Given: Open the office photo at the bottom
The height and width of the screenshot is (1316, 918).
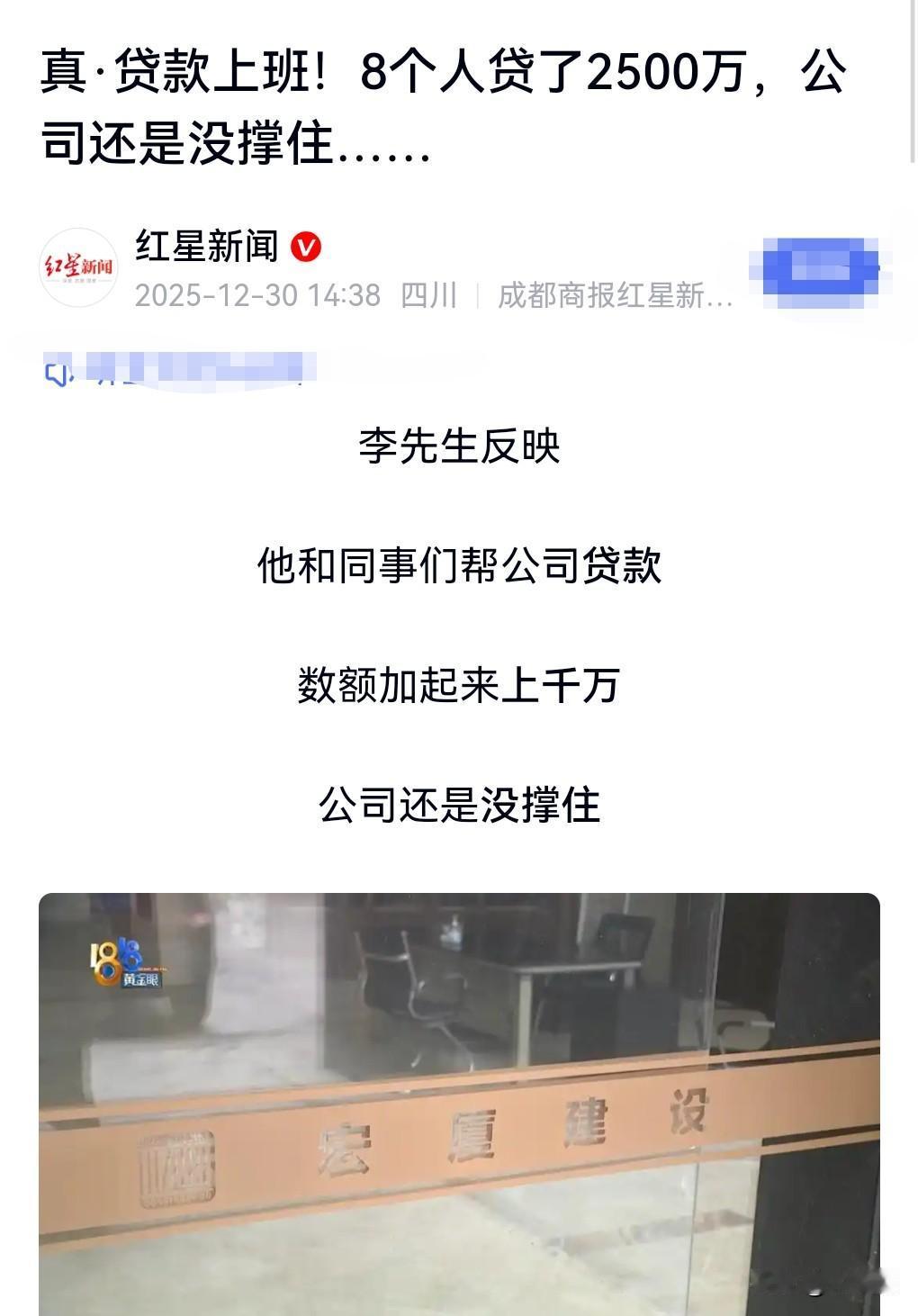Looking at the screenshot, I should (x=459, y=1098).
